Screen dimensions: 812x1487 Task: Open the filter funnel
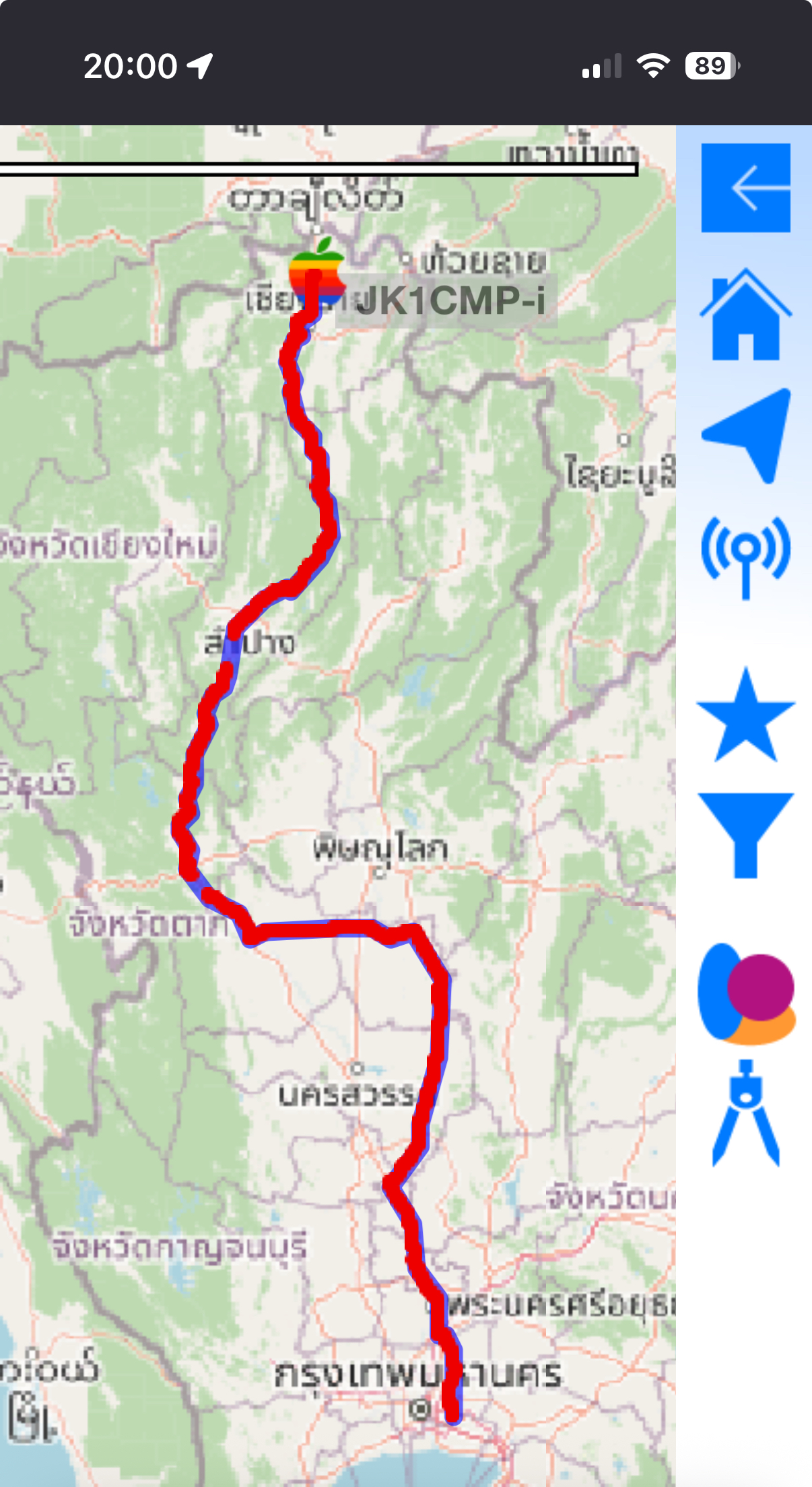click(745, 834)
